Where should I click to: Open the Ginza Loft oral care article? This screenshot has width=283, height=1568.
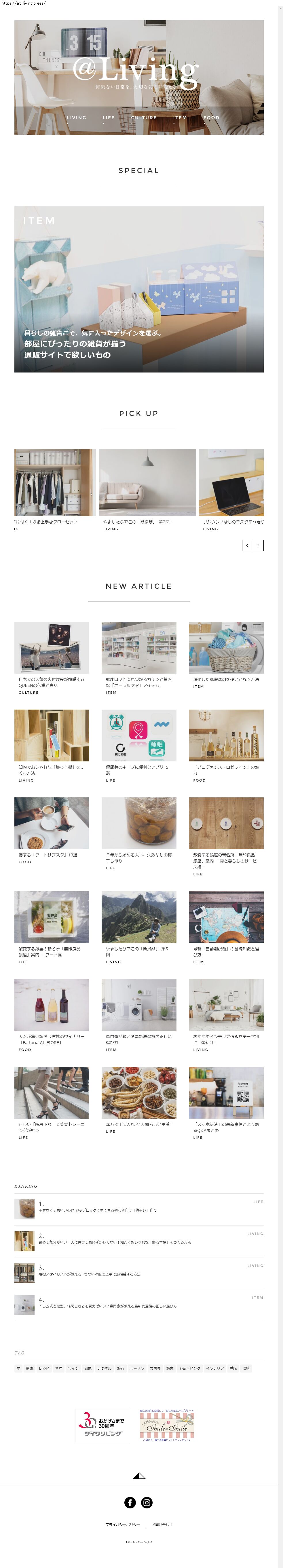click(139, 657)
